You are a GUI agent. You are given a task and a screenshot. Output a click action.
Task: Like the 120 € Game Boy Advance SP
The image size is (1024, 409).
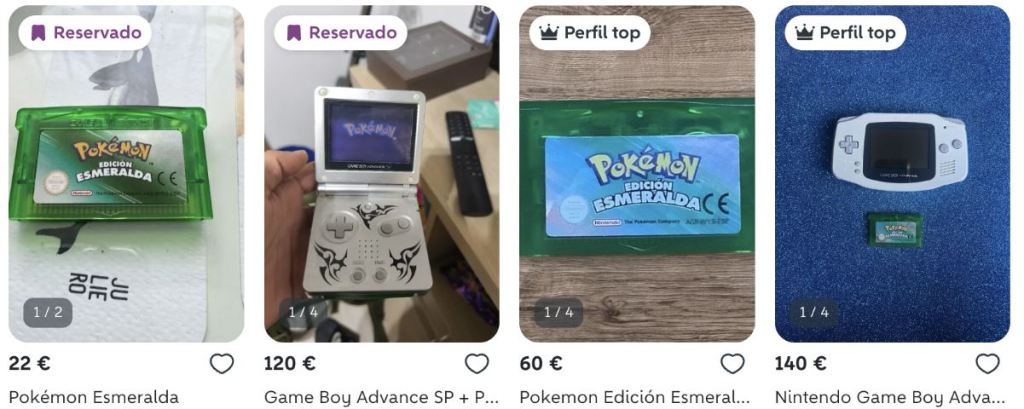click(x=477, y=364)
